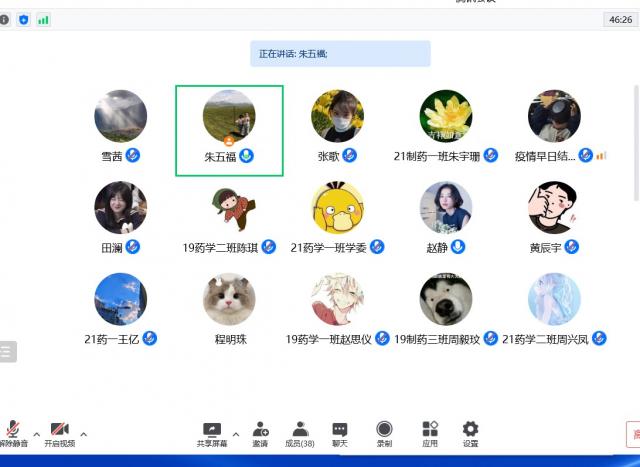Screen dimensions: 640x467
Task: Expand audio options arrow beside 解除静音
Action: [36, 434]
